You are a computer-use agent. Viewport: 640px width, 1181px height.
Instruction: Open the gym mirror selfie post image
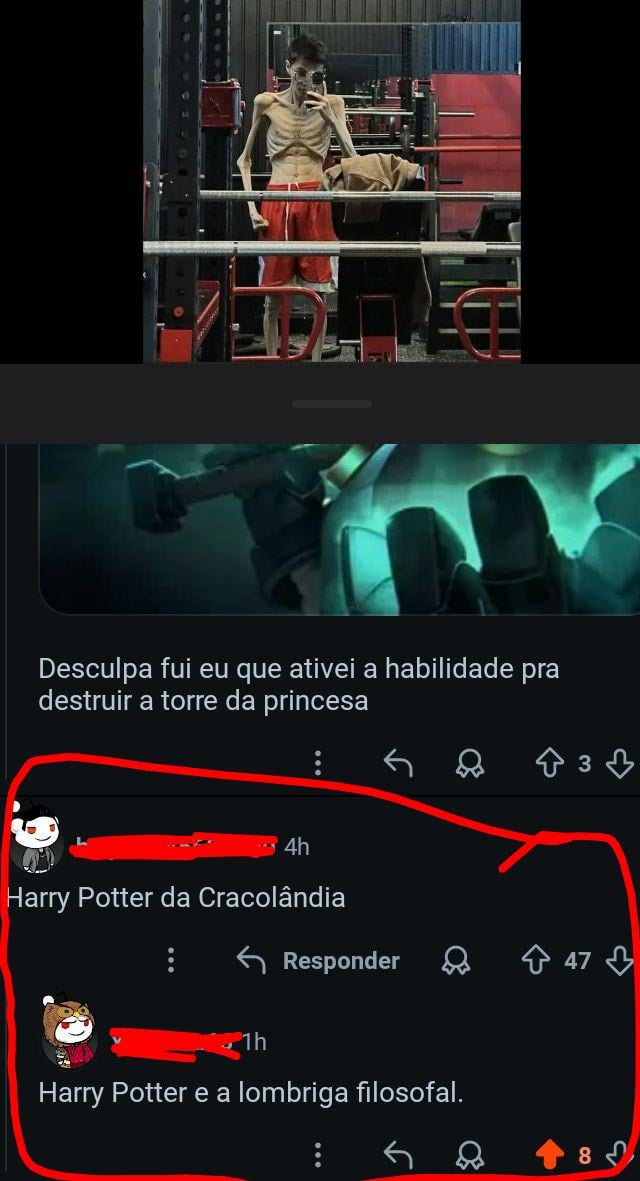[331, 180]
